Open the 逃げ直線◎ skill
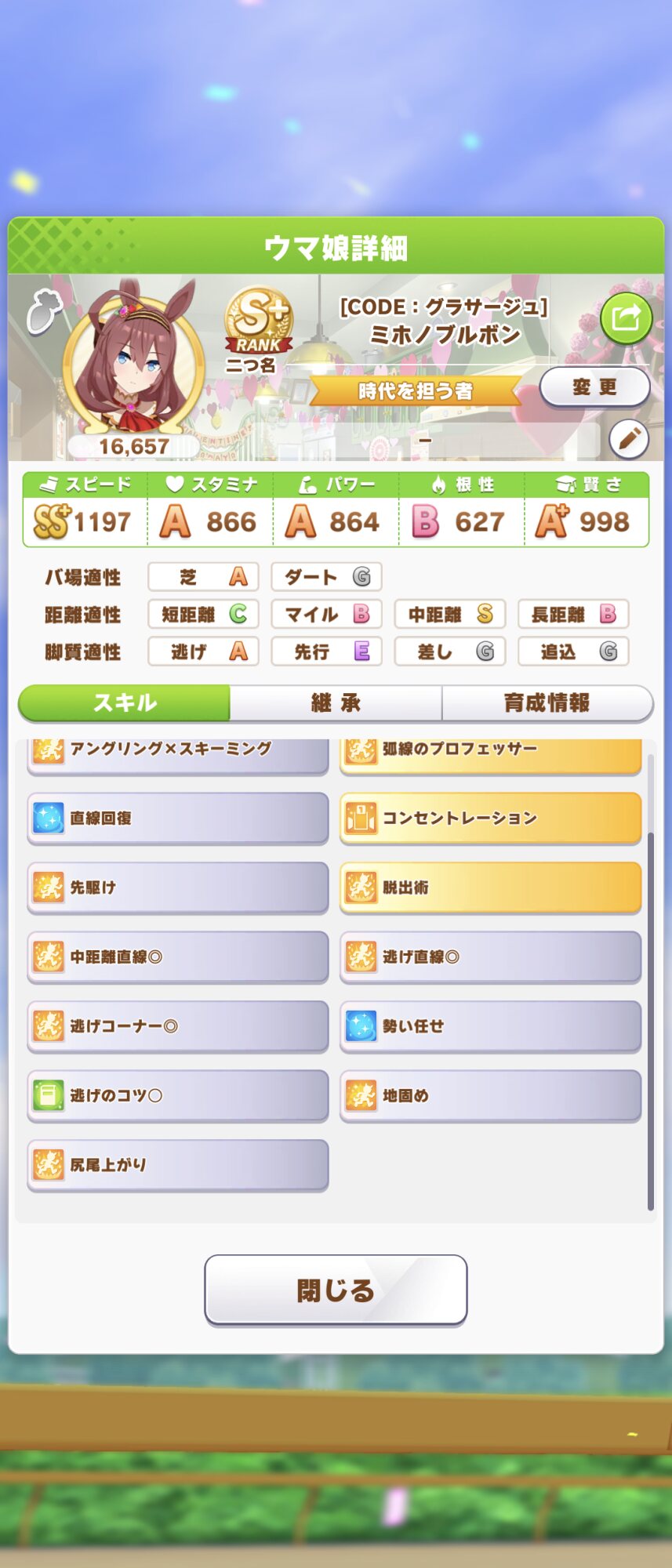The image size is (672, 1568). pos(490,956)
